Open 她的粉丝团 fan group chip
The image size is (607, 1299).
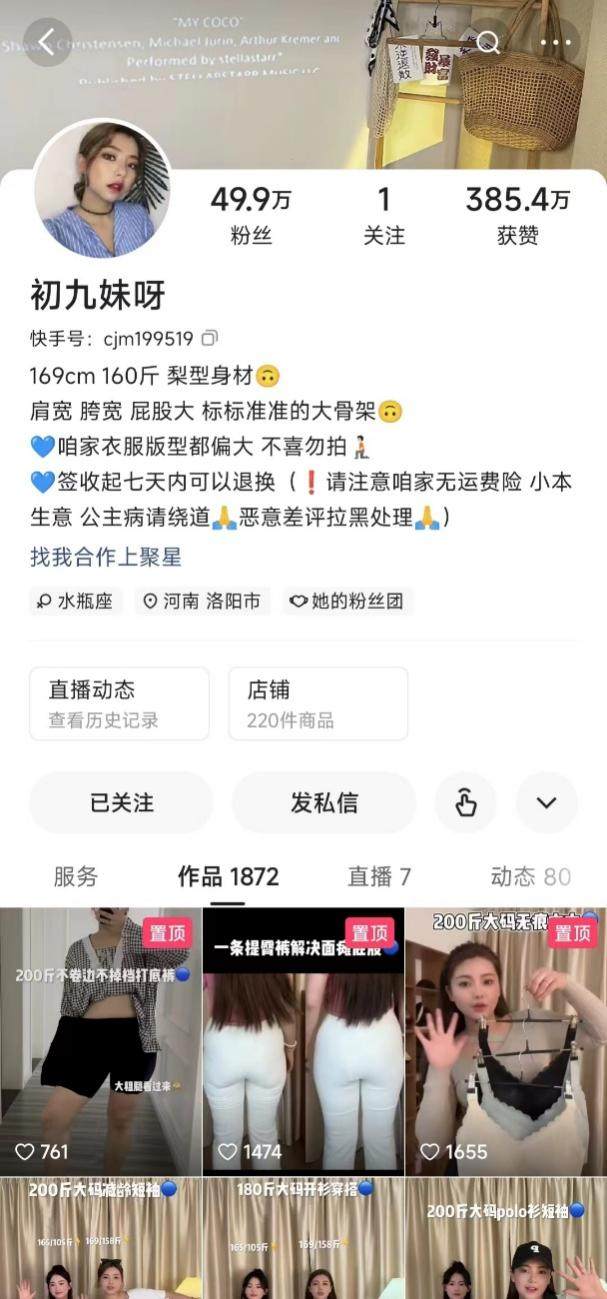pyautogui.click(x=348, y=601)
